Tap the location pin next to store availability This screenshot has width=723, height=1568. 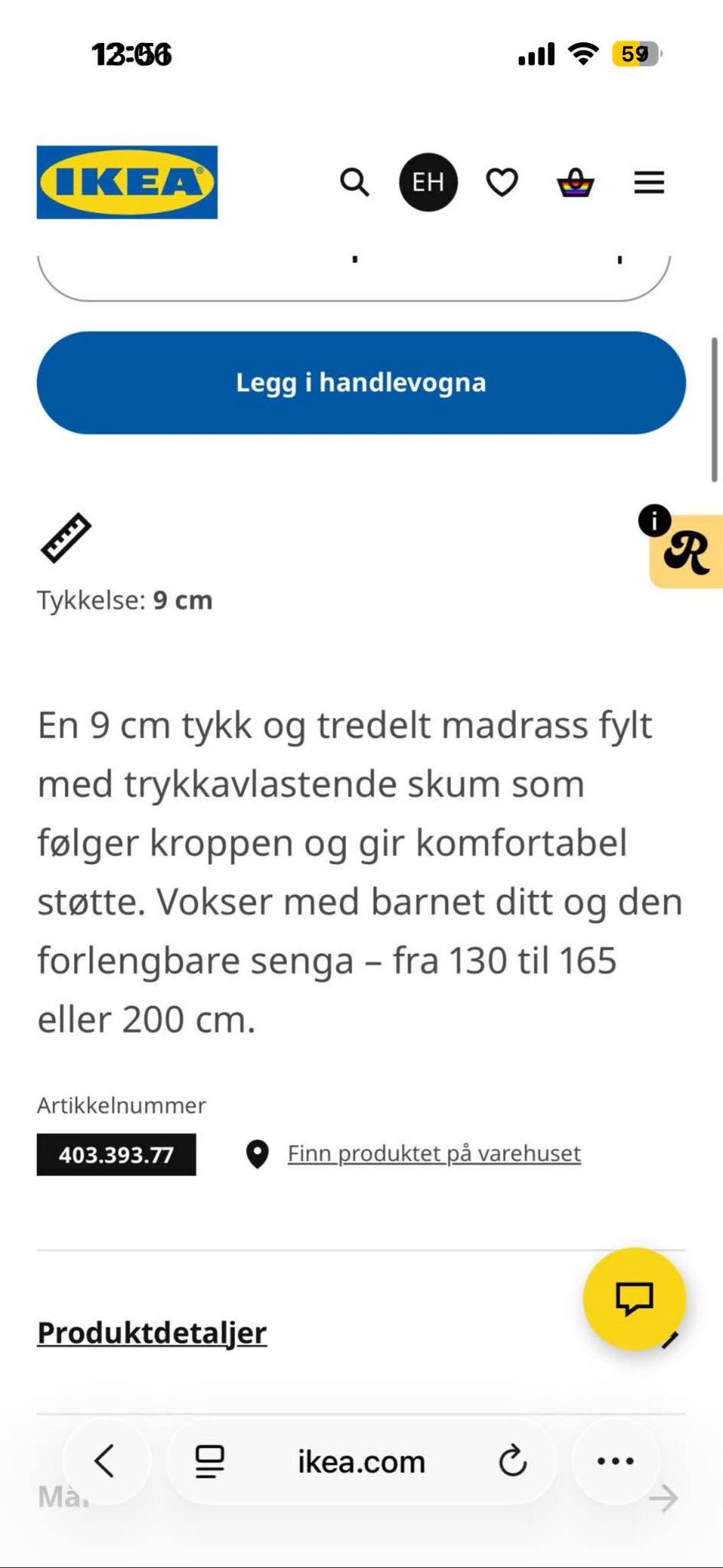coord(257,1153)
